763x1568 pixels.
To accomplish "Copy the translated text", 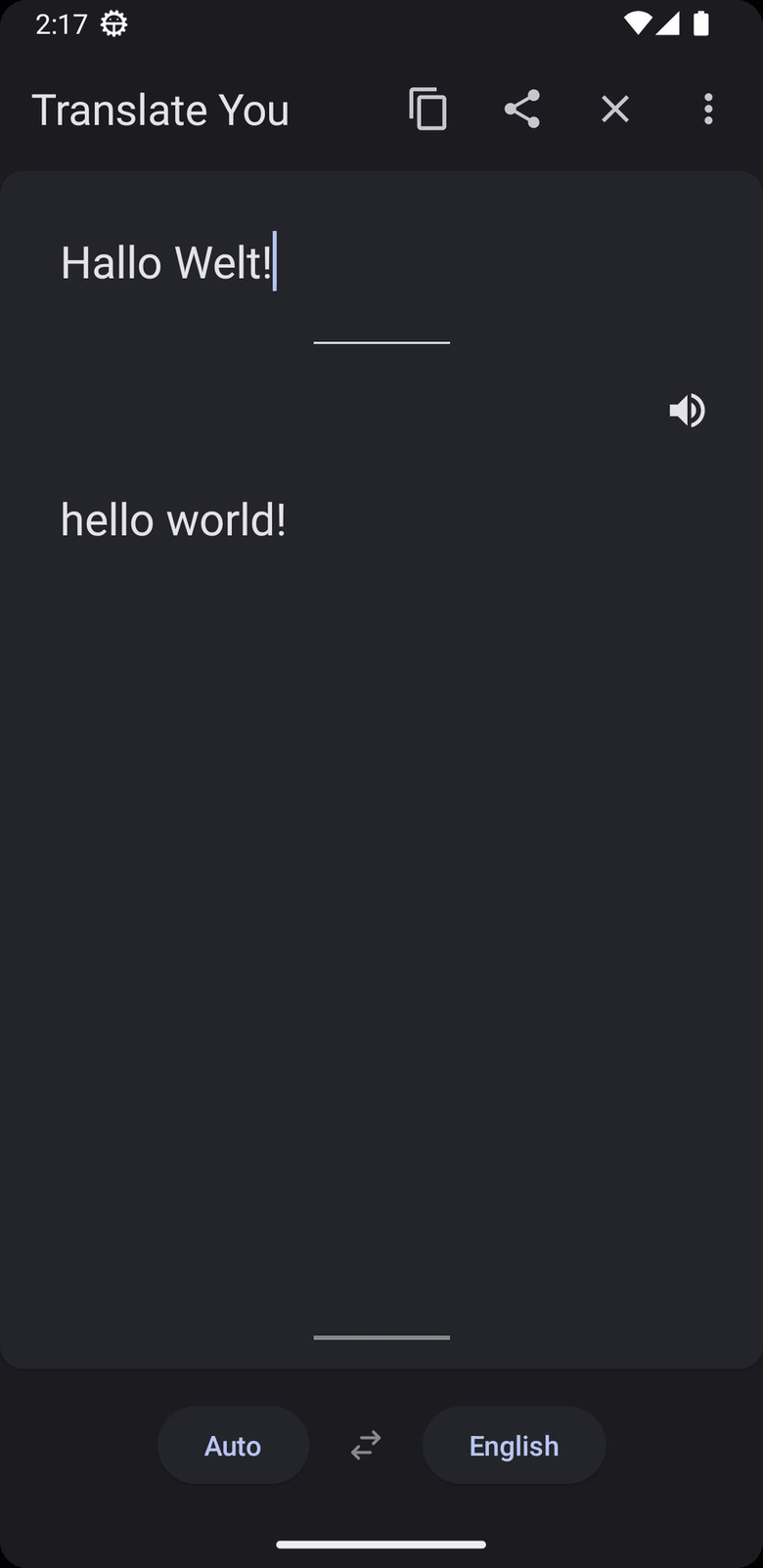I will [426, 109].
